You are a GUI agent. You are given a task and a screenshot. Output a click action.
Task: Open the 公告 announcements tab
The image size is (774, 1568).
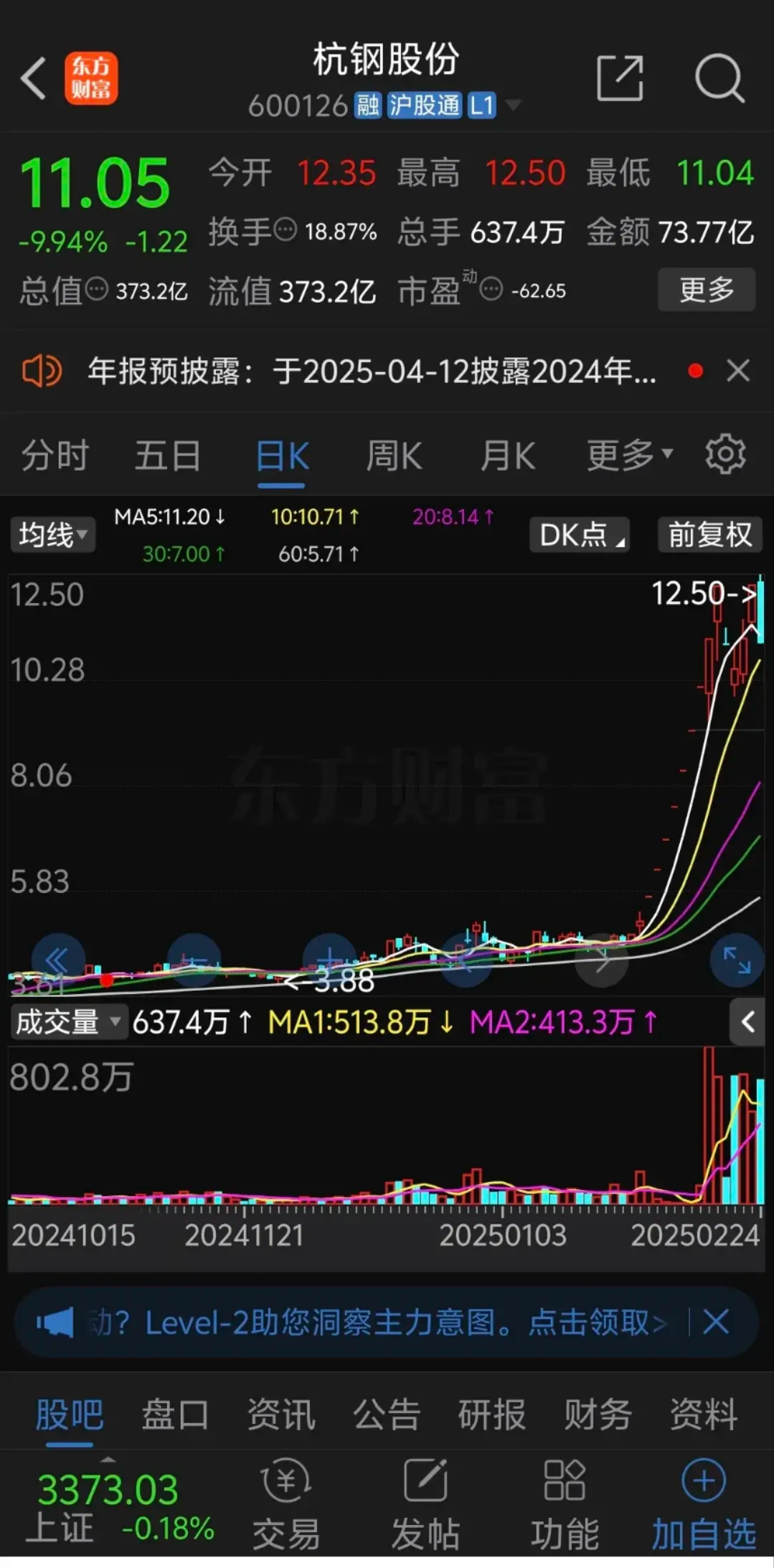click(x=385, y=1412)
